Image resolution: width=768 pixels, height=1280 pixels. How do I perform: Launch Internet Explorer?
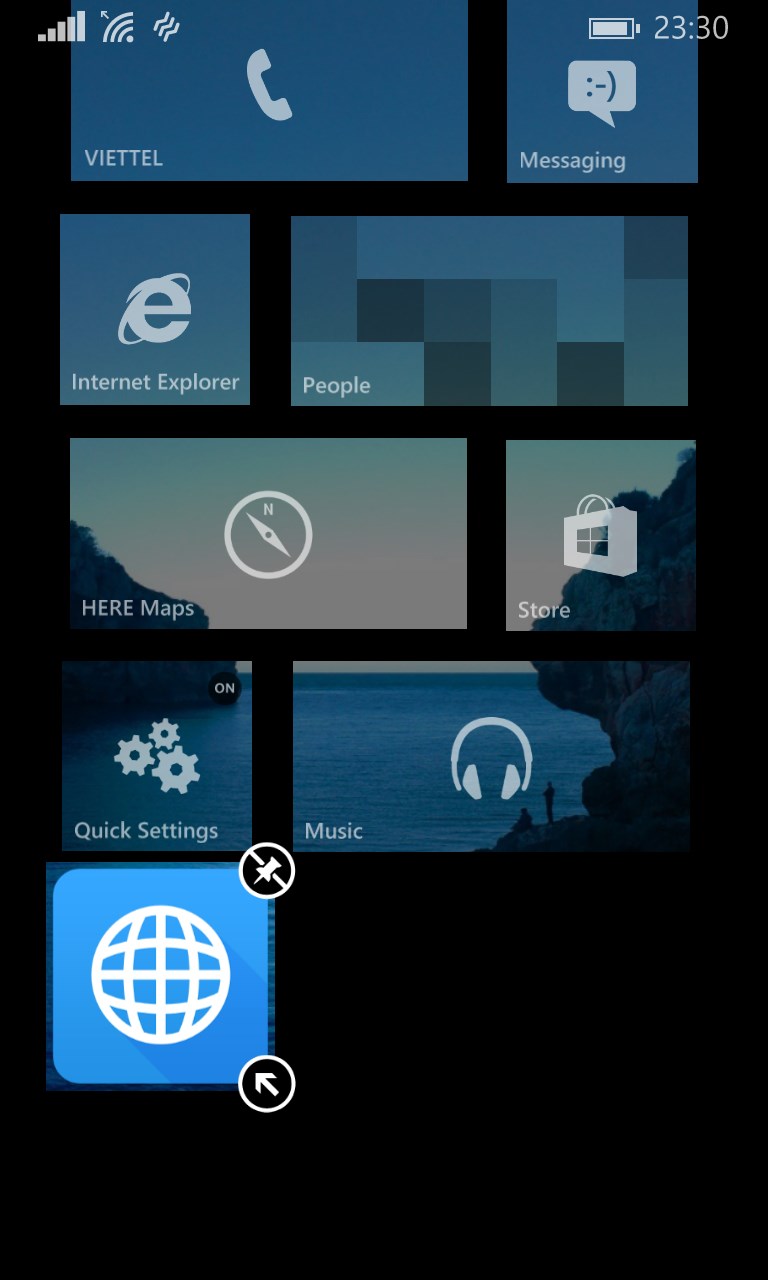pos(155,309)
